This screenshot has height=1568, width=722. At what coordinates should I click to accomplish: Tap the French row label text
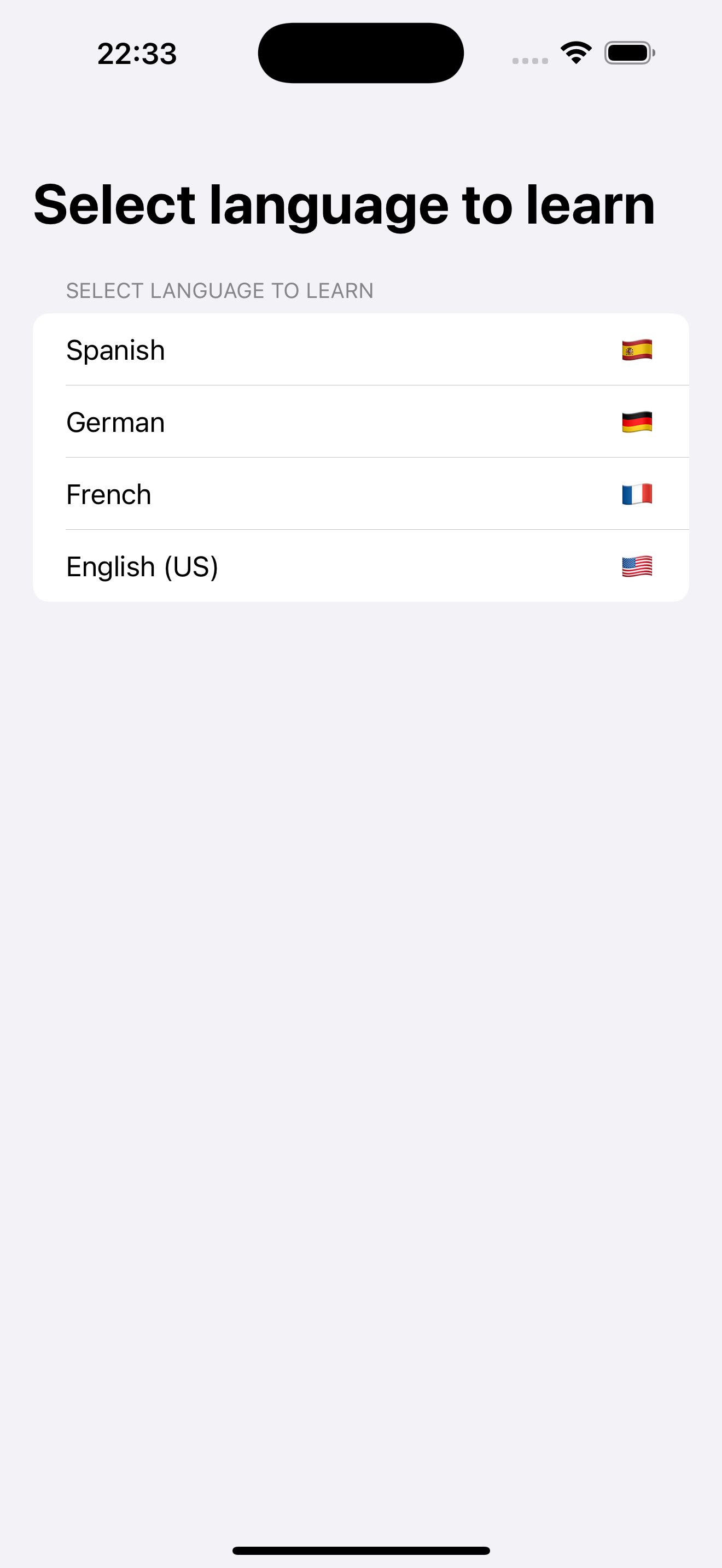point(108,494)
